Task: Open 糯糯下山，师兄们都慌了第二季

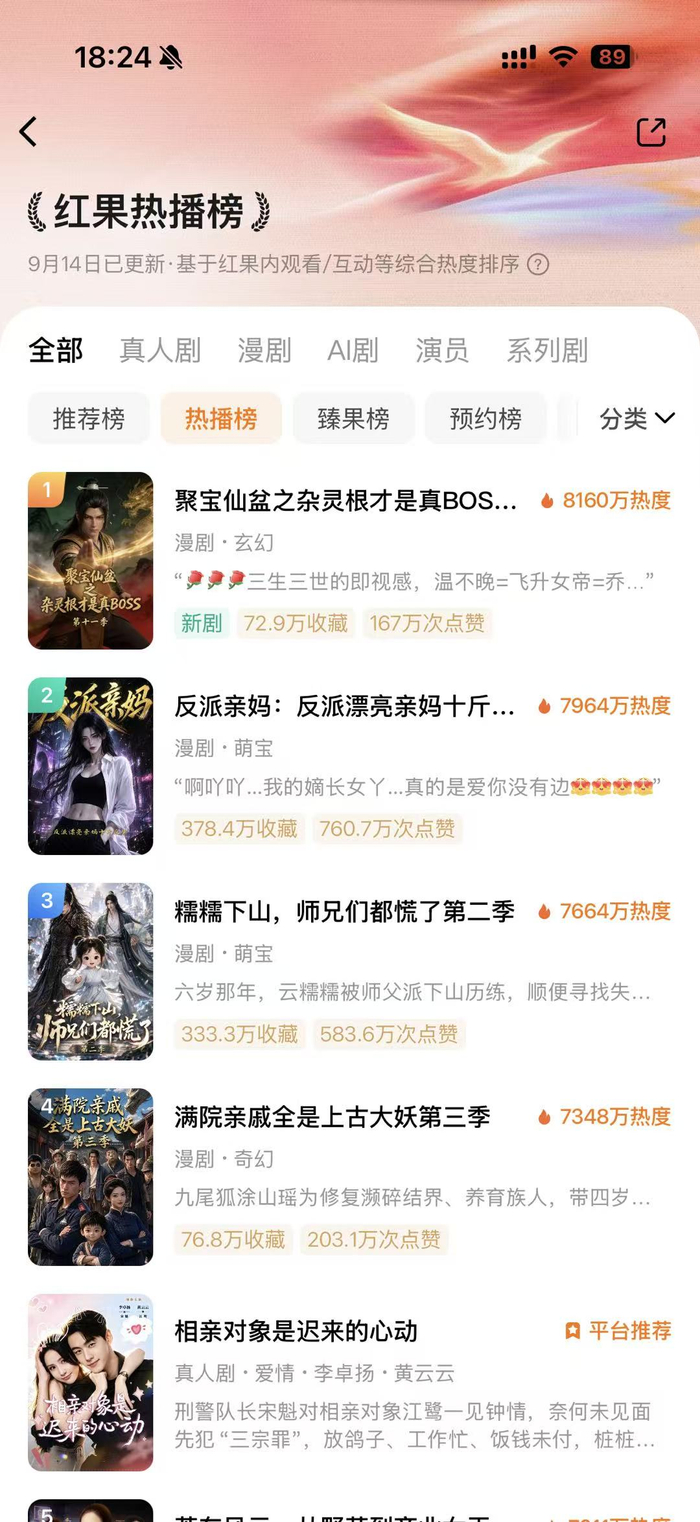Action: [x=350, y=971]
